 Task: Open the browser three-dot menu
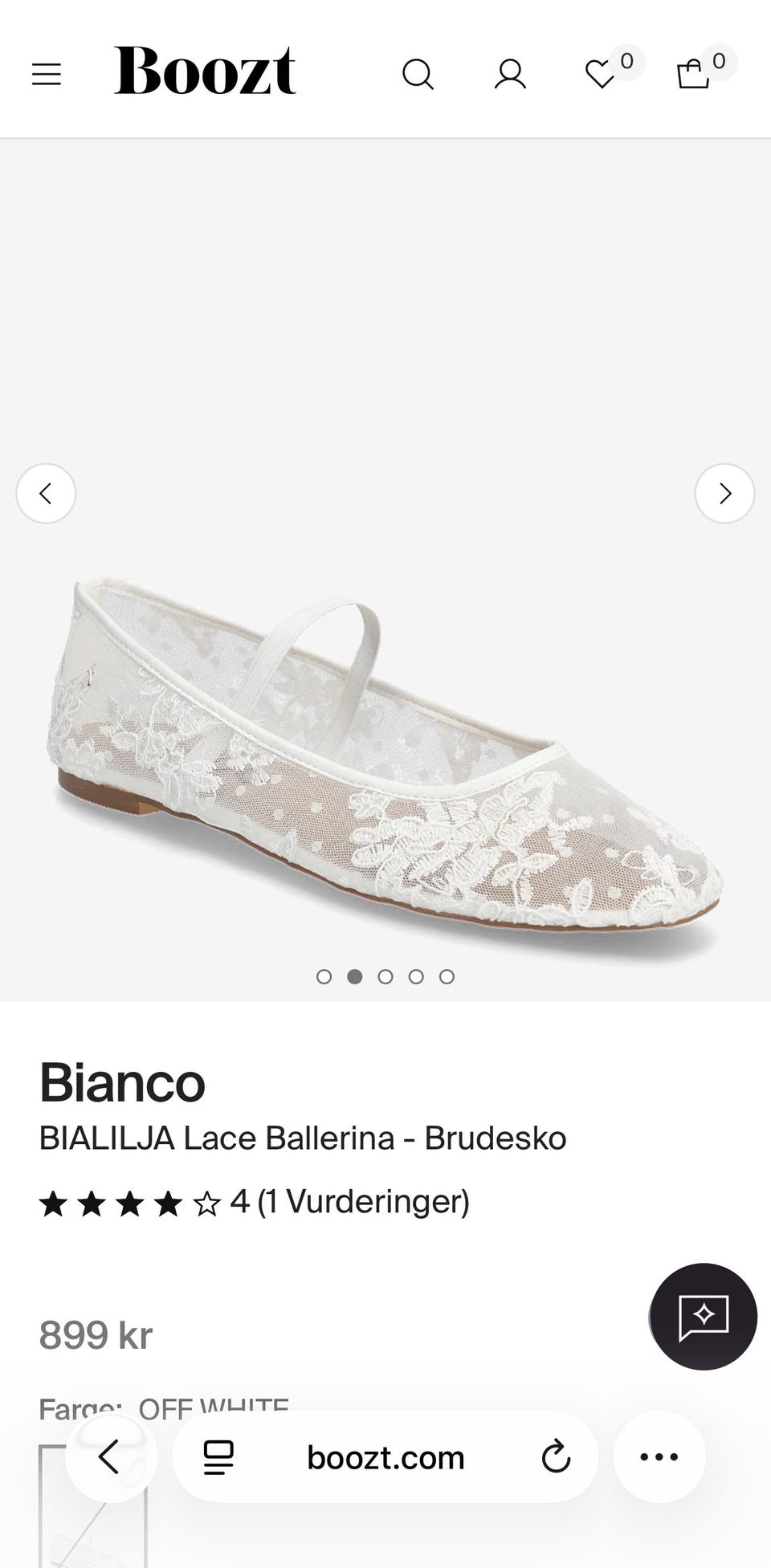[659, 1456]
